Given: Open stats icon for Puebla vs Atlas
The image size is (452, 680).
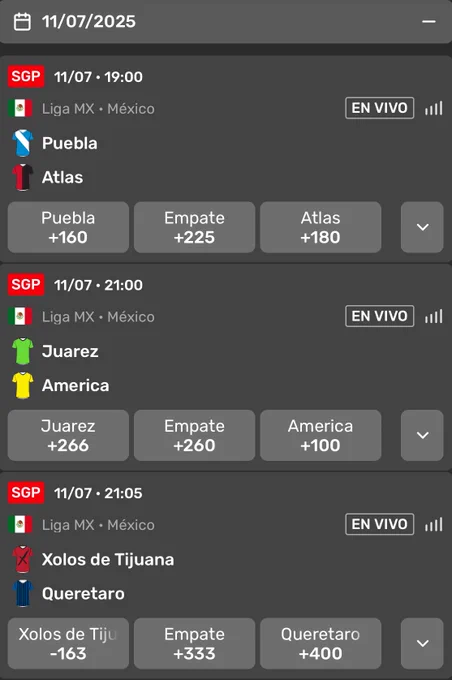Looking at the screenshot, I should (433, 108).
